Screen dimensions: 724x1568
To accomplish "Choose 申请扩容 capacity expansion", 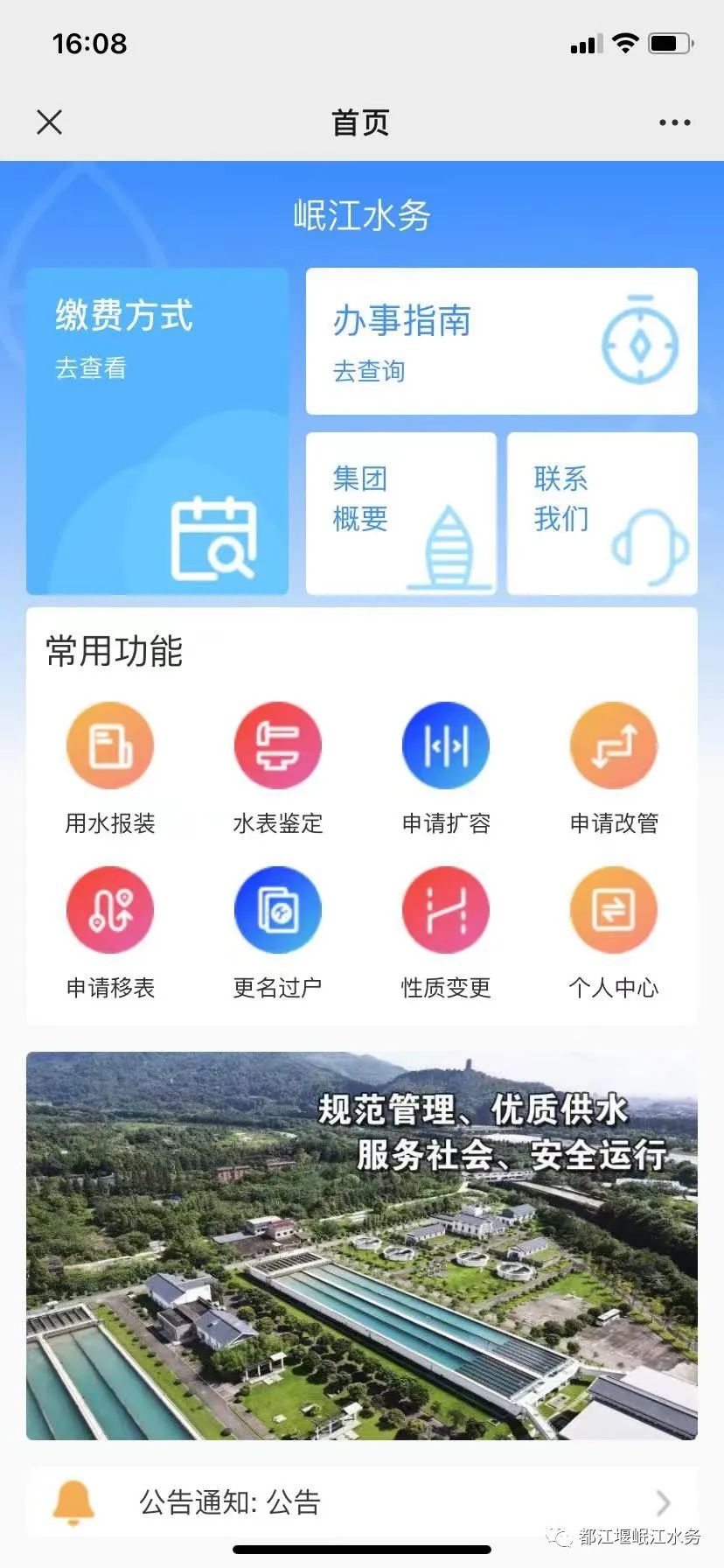I will coord(446,766).
